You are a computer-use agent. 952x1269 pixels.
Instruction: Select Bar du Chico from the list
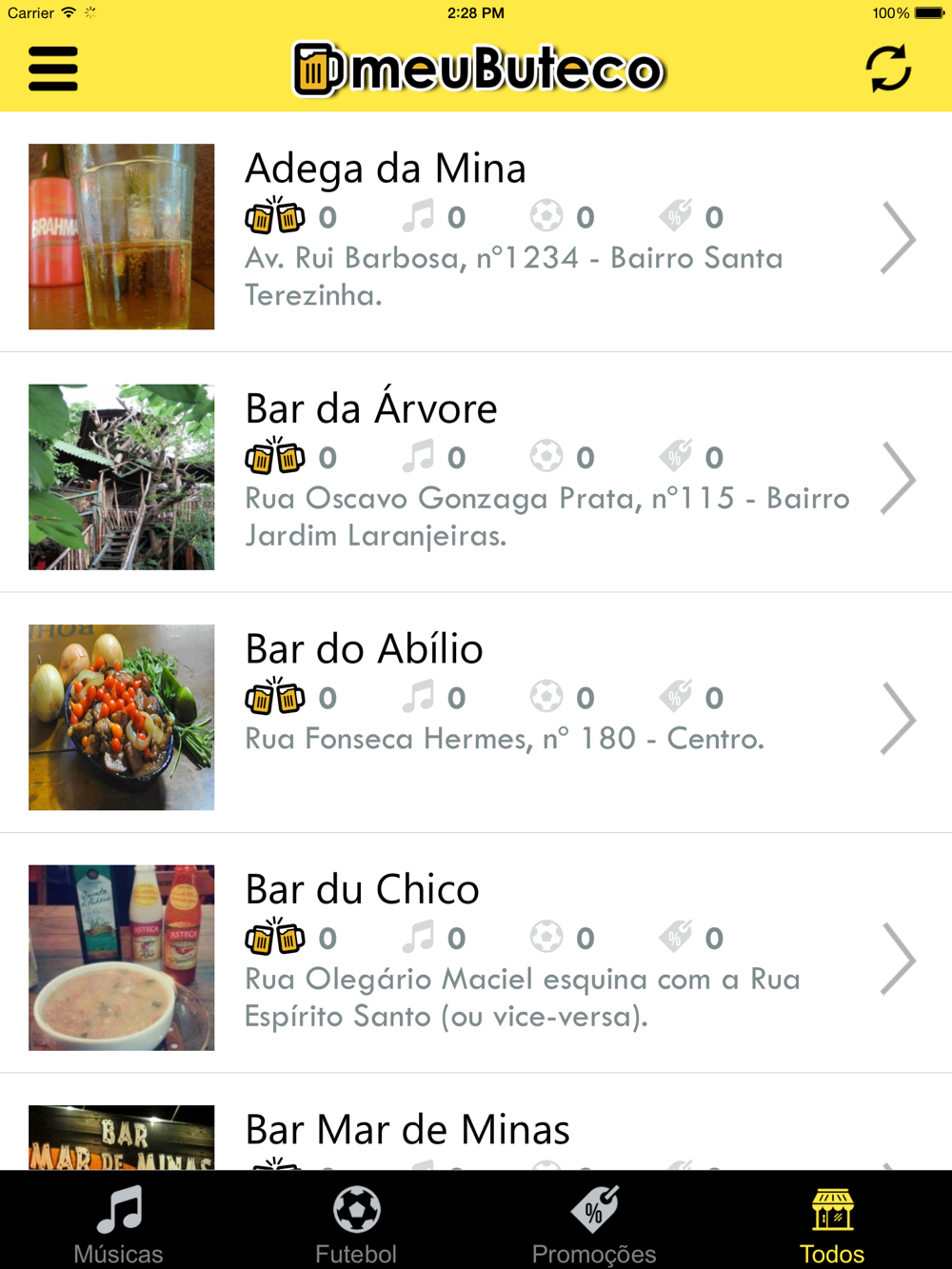(x=476, y=954)
